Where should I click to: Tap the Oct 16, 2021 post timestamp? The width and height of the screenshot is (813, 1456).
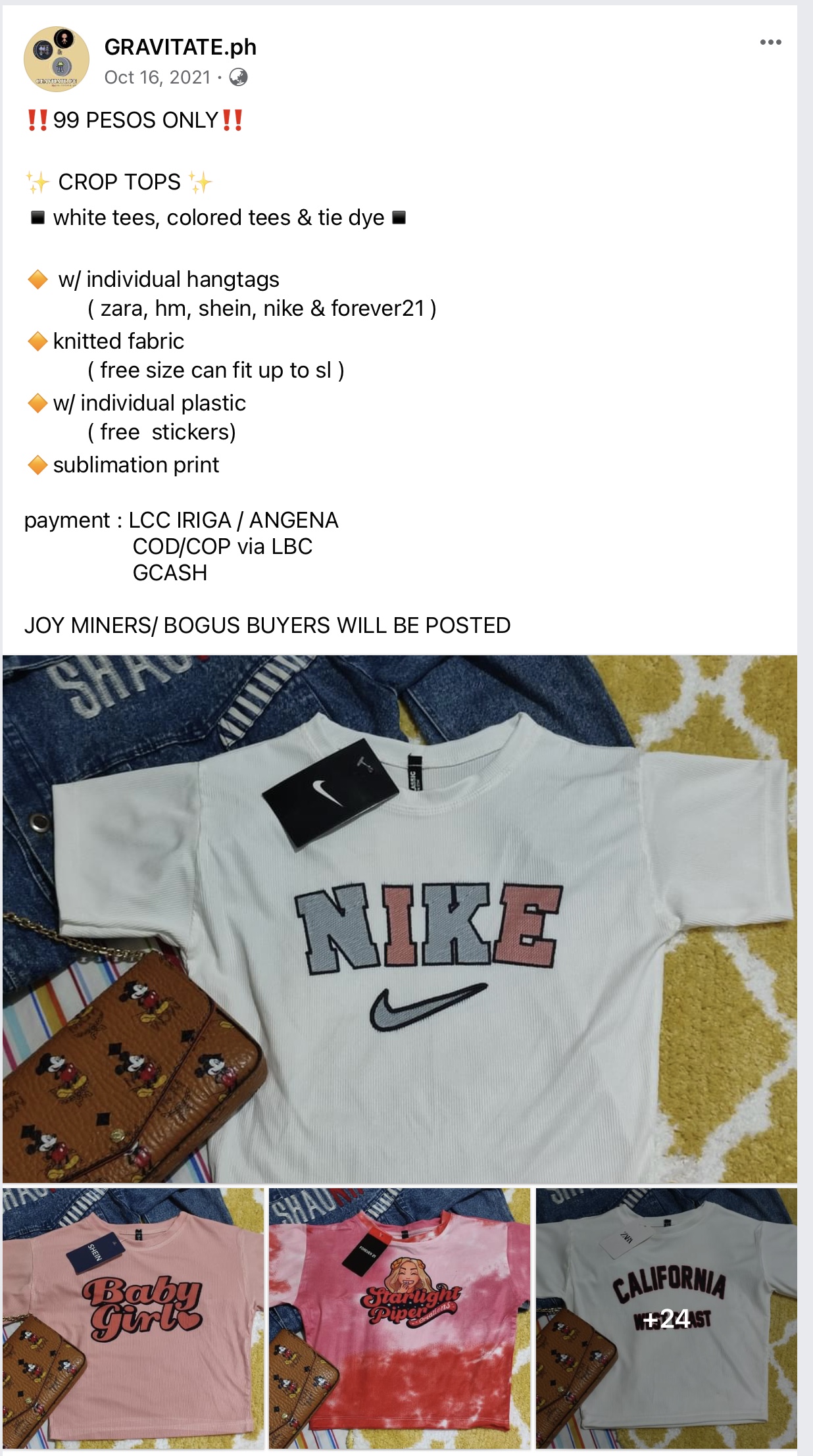pos(157,78)
